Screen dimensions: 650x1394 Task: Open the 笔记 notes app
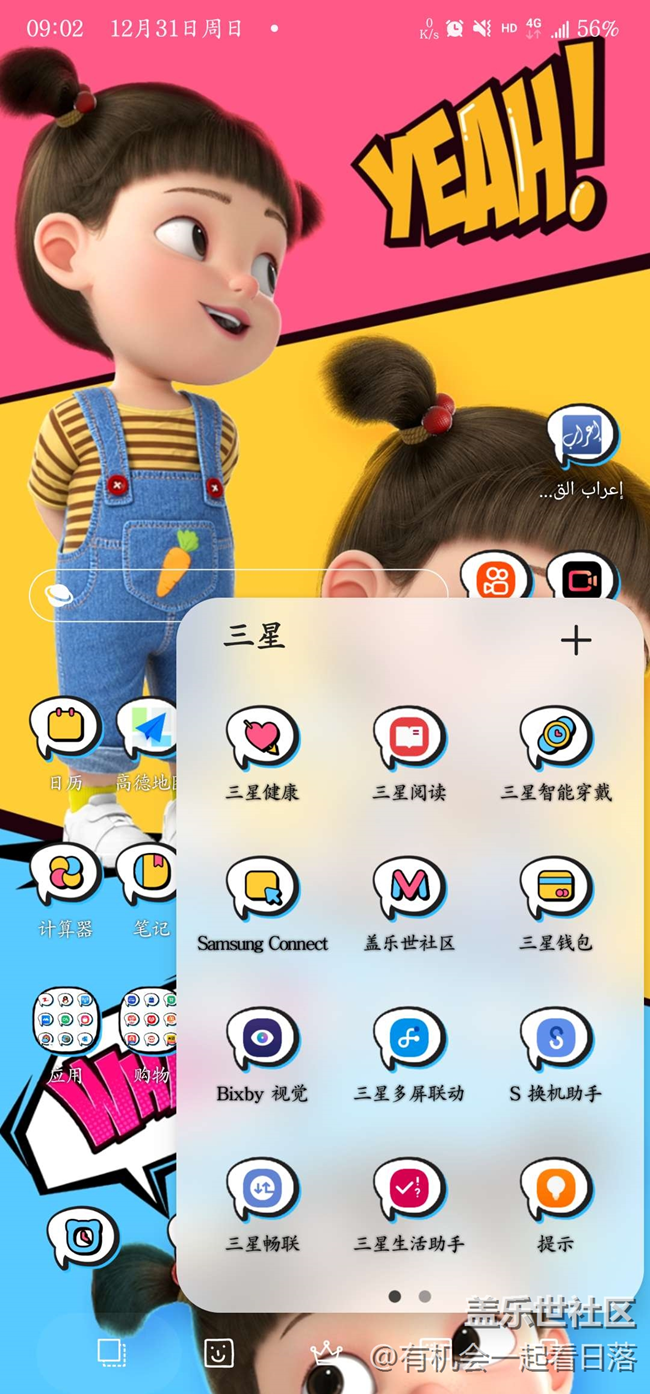click(150, 874)
